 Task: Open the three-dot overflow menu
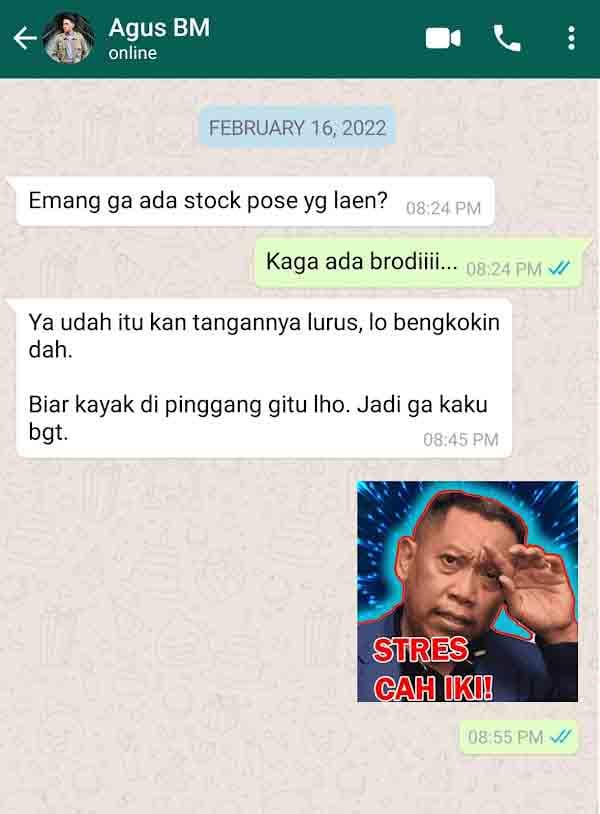pos(571,38)
